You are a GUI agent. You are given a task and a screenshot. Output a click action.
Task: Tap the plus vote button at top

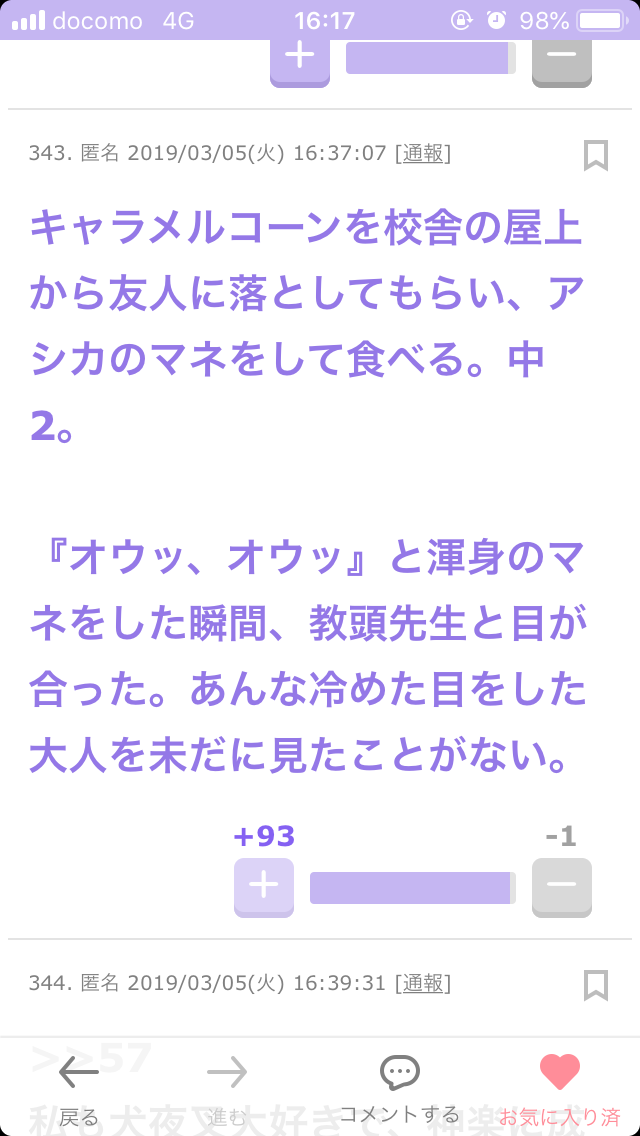tap(300, 61)
